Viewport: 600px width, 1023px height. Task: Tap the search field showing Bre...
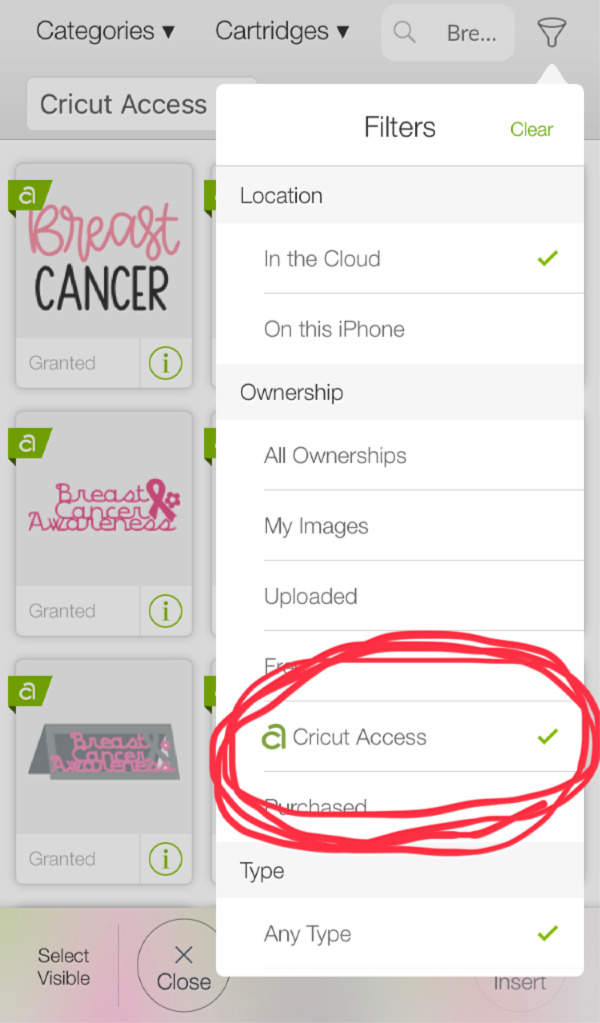click(447, 33)
